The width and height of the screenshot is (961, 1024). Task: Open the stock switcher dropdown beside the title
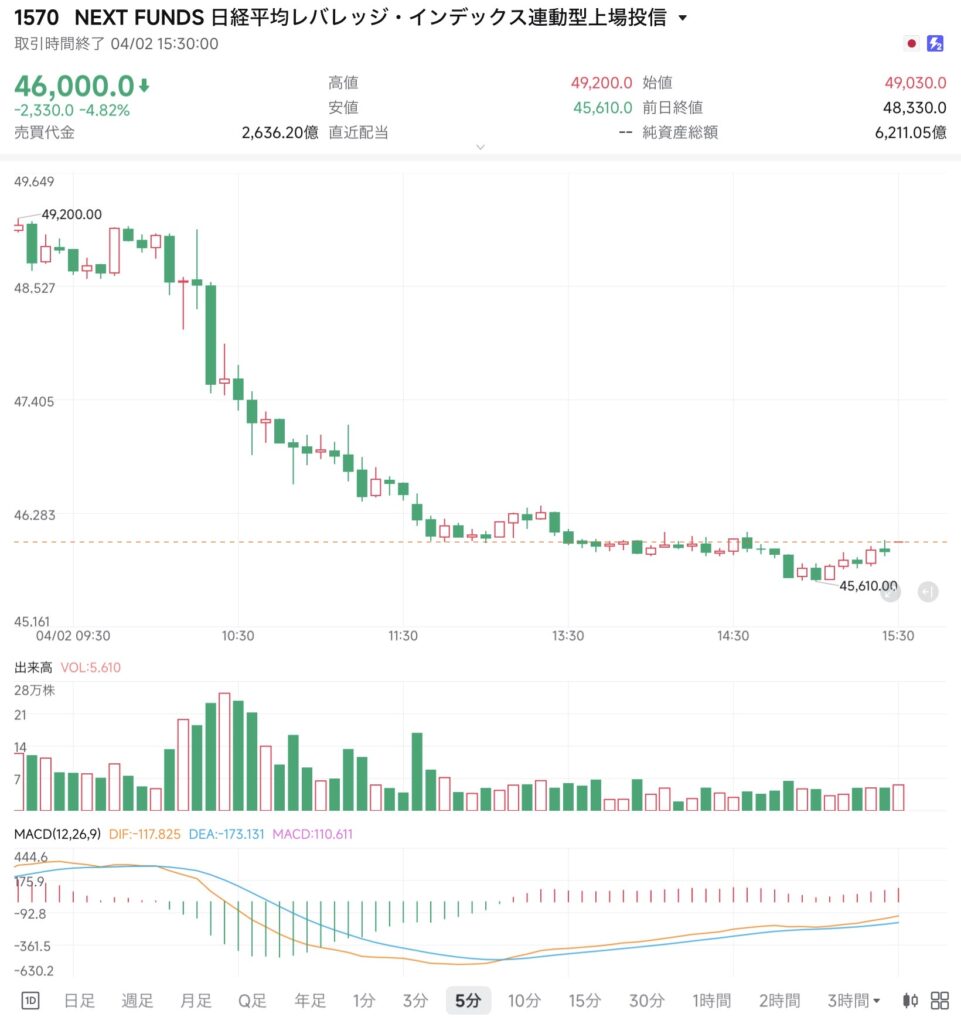pos(683,19)
